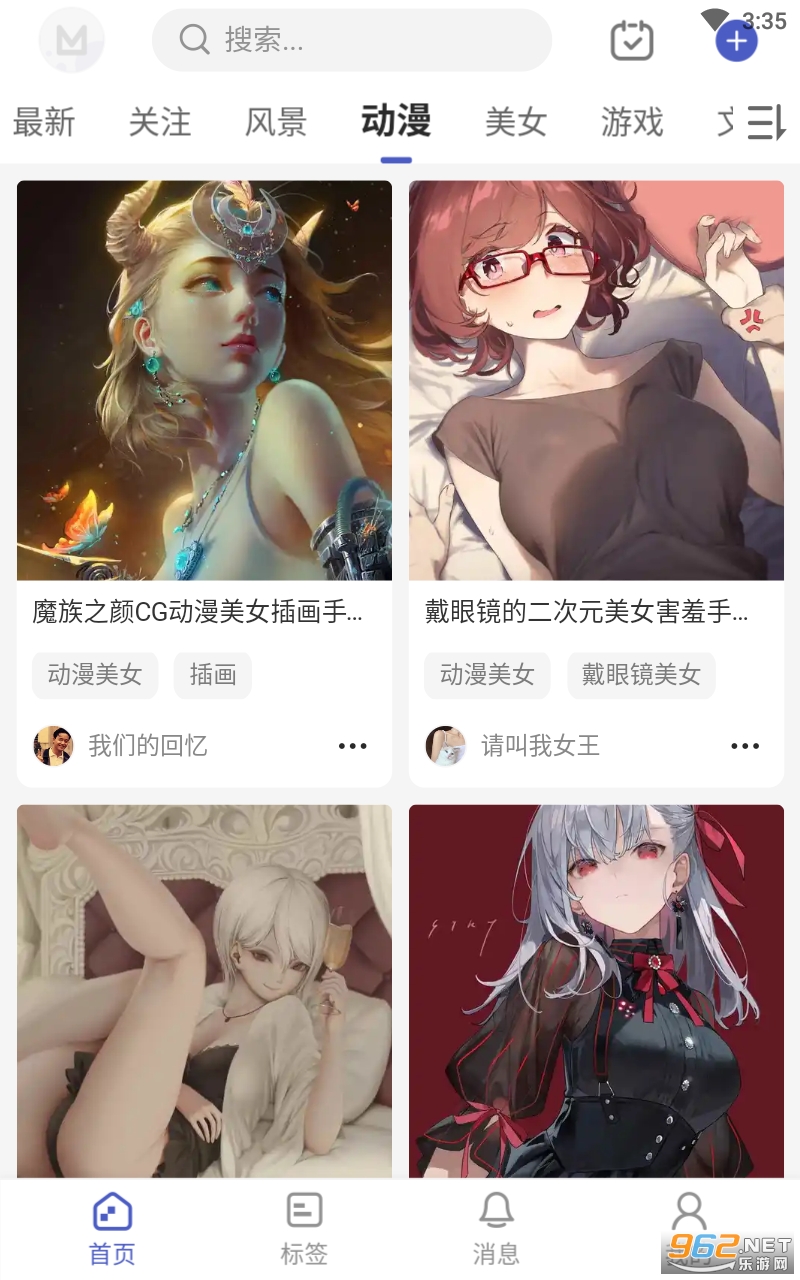The width and height of the screenshot is (800, 1280).
Task: Switch to the 最新 tab
Action: pyautogui.click(x=44, y=122)
